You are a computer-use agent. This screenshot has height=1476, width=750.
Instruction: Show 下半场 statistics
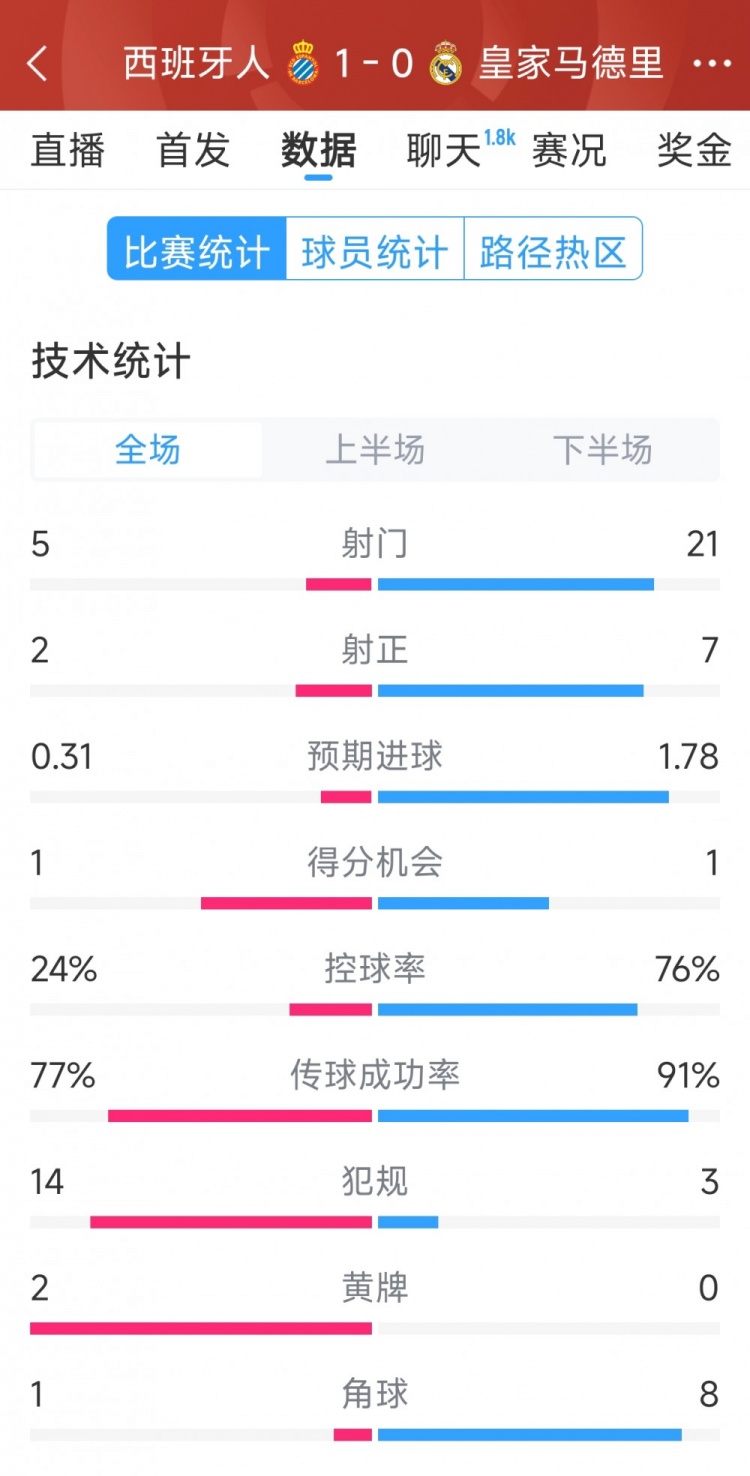click(x=603, y=450)
